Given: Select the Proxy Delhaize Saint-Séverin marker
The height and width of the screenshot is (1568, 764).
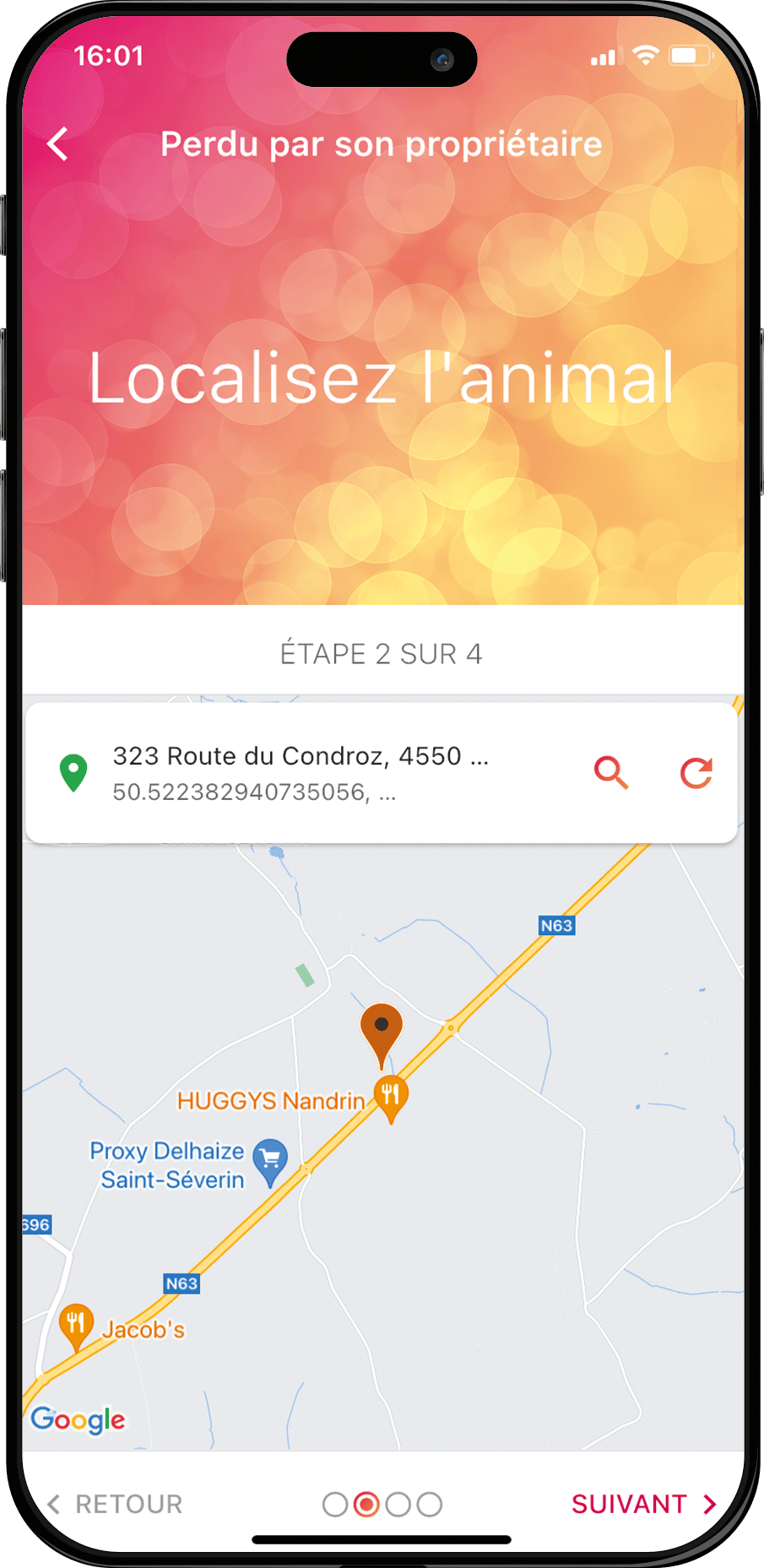Looking at the screenshot, I should click(270, 1160).
